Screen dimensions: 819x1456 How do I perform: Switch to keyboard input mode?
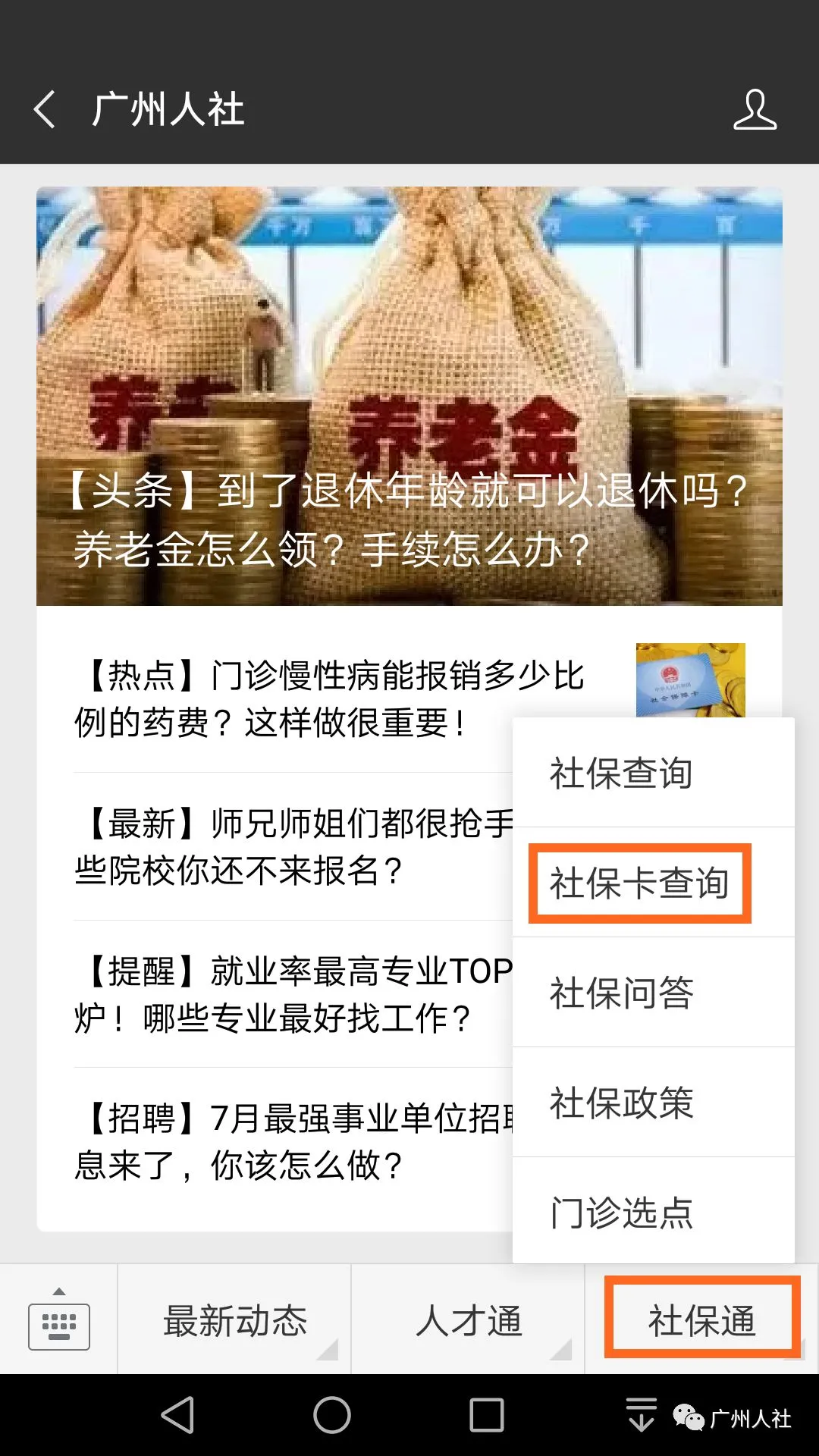59,1320
